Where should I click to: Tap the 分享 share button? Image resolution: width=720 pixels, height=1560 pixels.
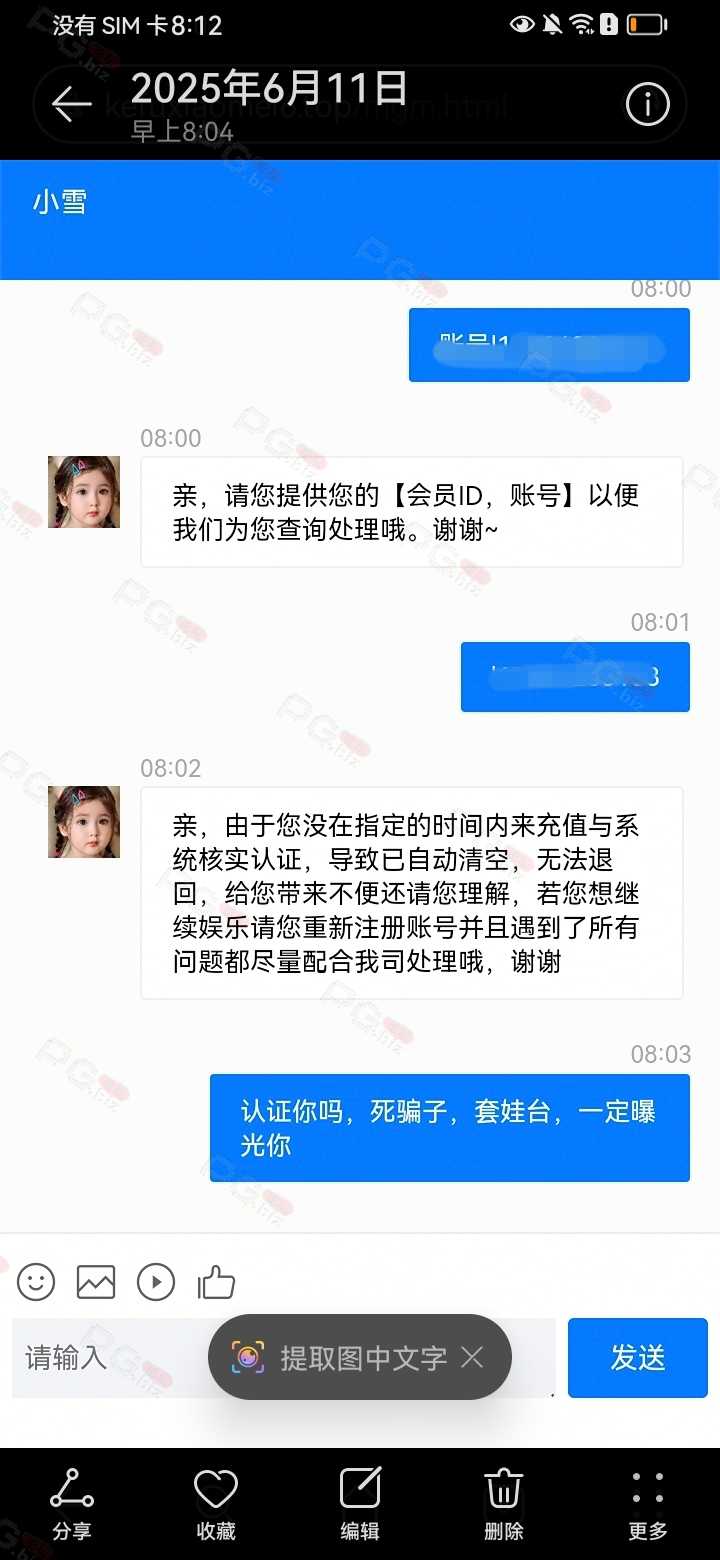tap(72, 1503)
